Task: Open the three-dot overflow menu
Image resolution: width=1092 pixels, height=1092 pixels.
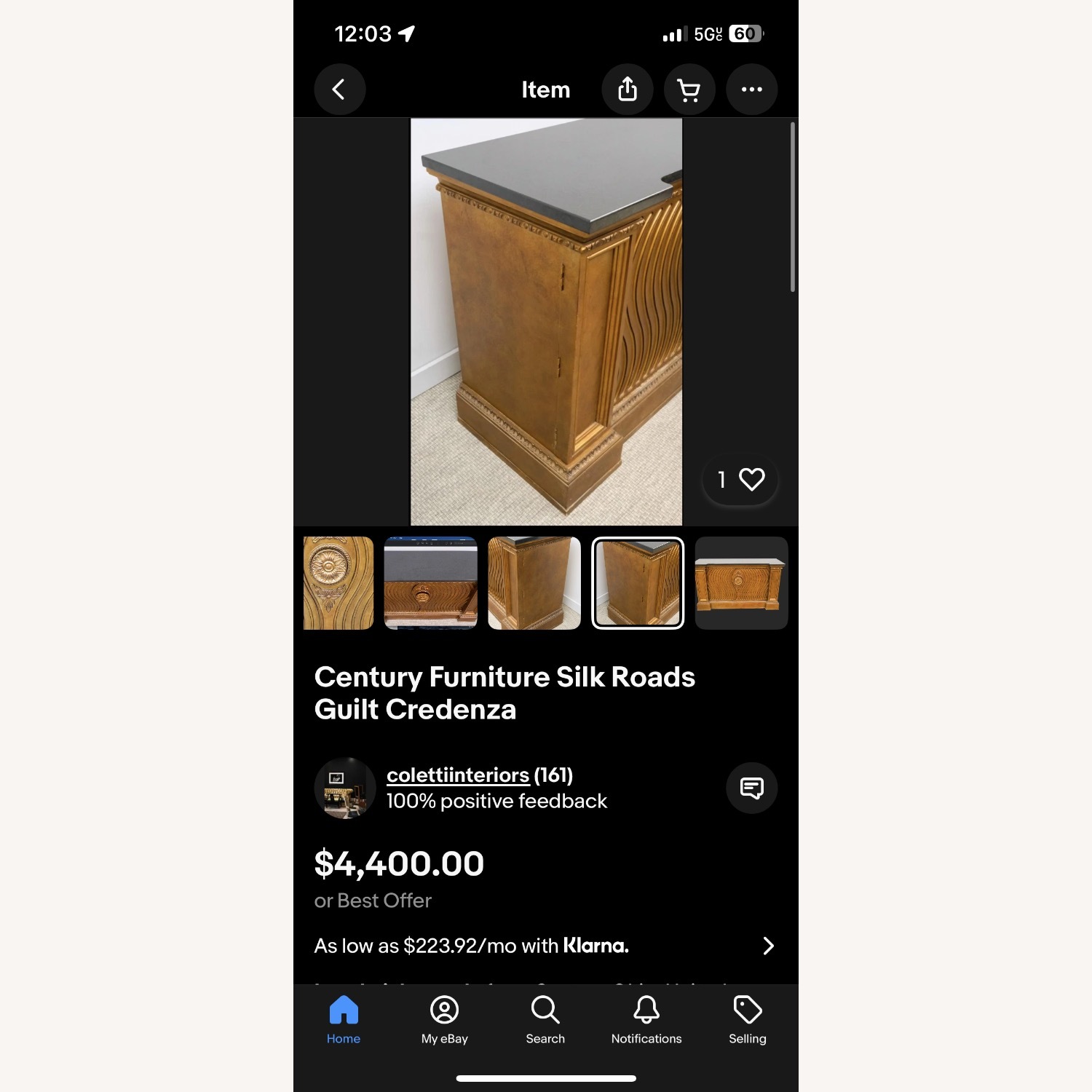Action: 751,90
